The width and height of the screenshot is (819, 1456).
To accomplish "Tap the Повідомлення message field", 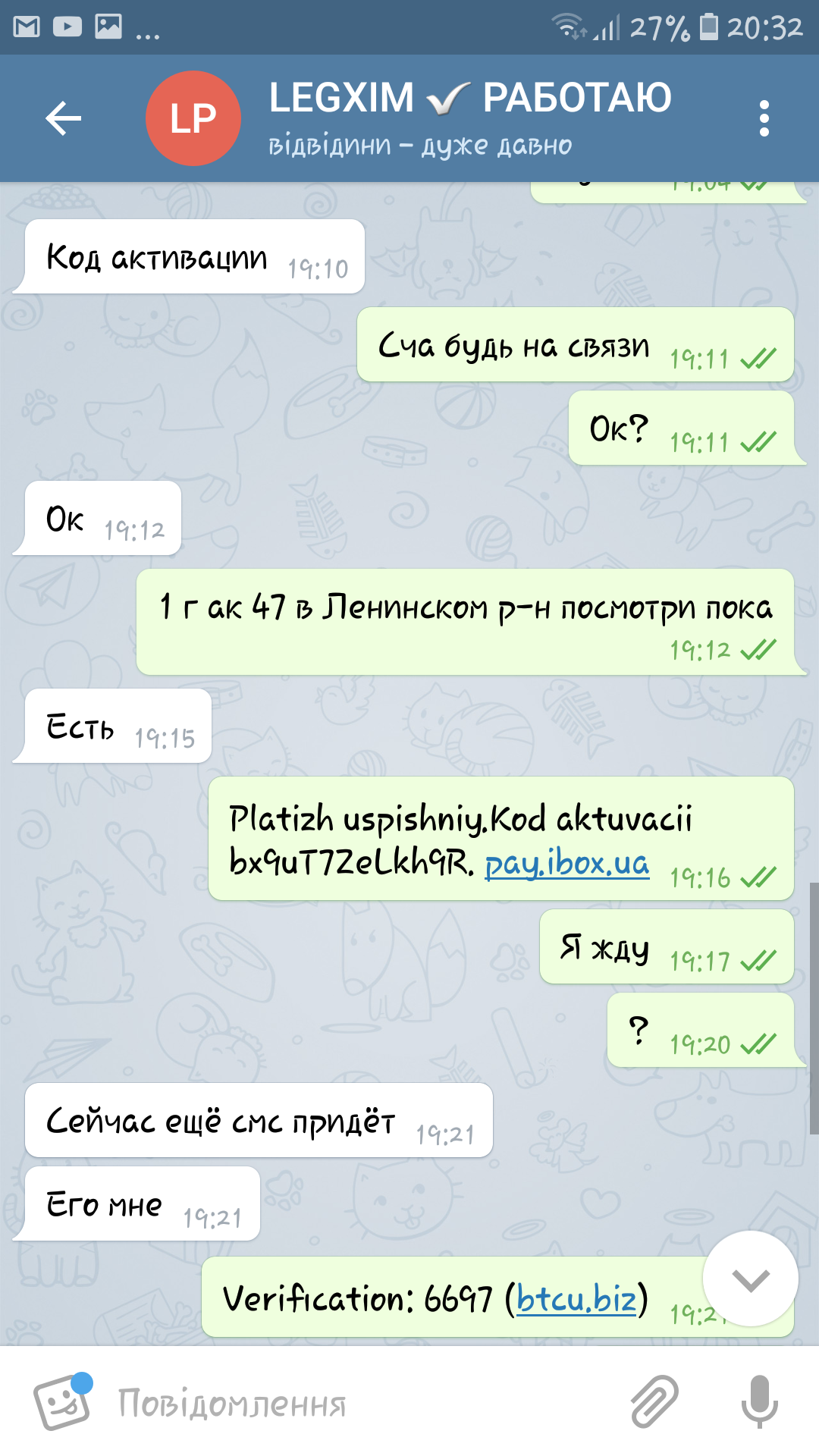I will [364, 1403].
